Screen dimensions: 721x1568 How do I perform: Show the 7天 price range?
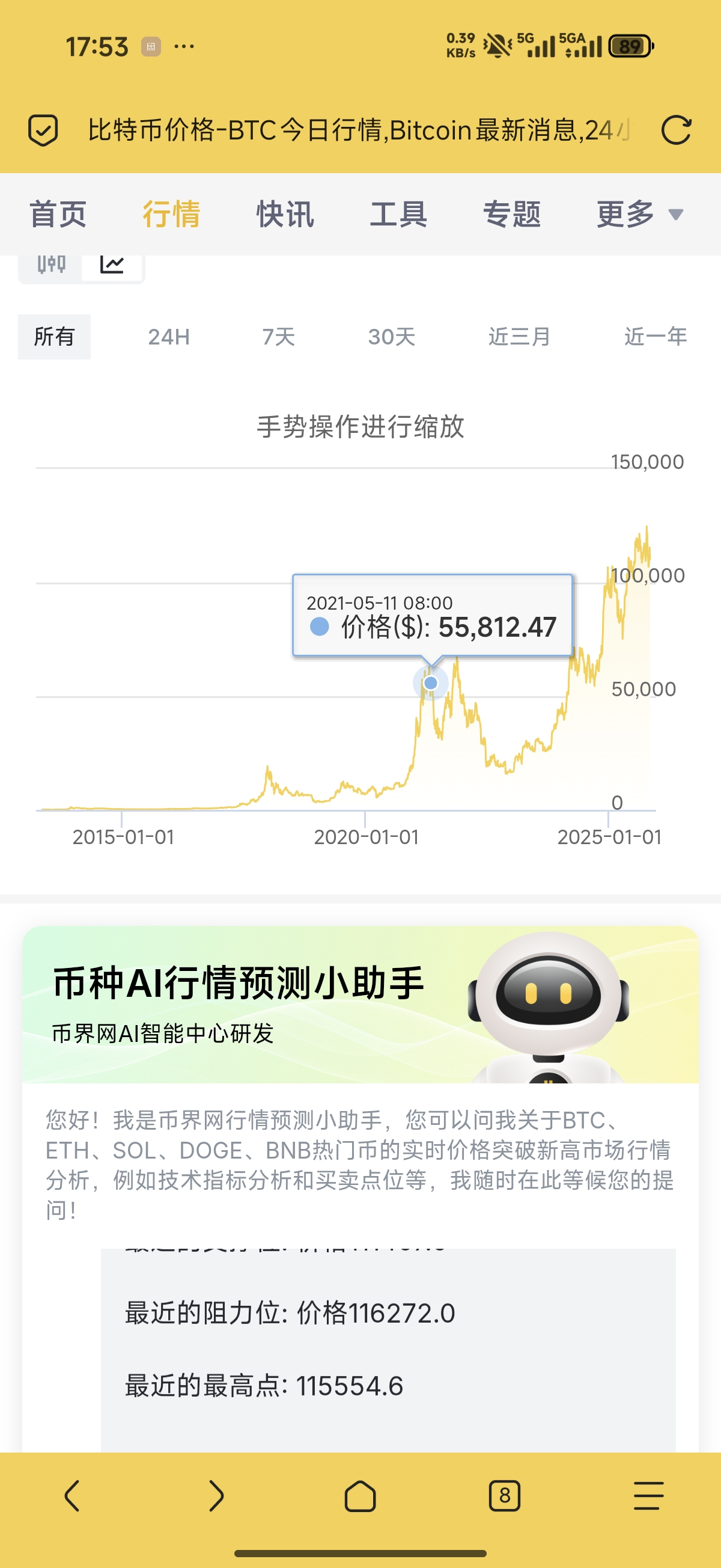[279, 337]
